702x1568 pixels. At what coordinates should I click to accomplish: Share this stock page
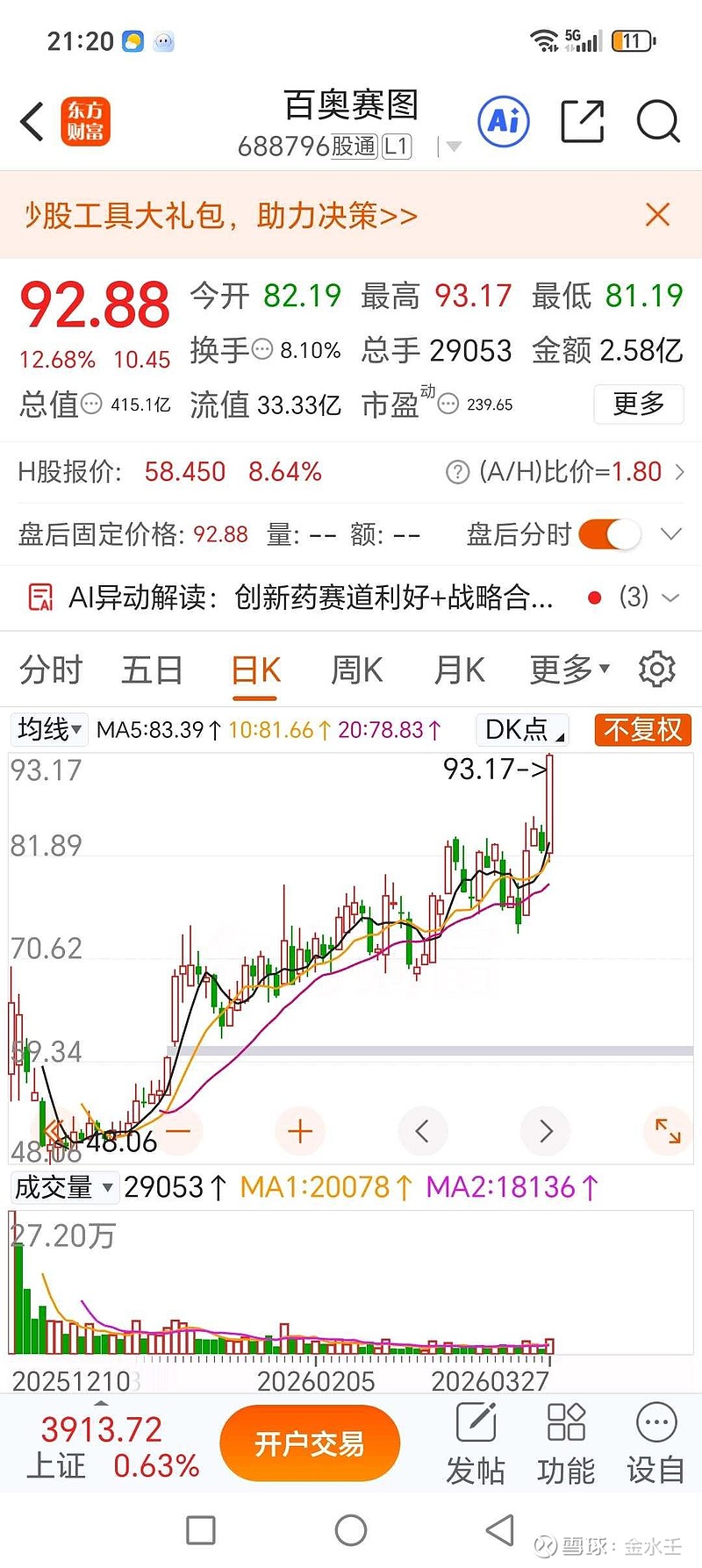[x=583, y=121]
